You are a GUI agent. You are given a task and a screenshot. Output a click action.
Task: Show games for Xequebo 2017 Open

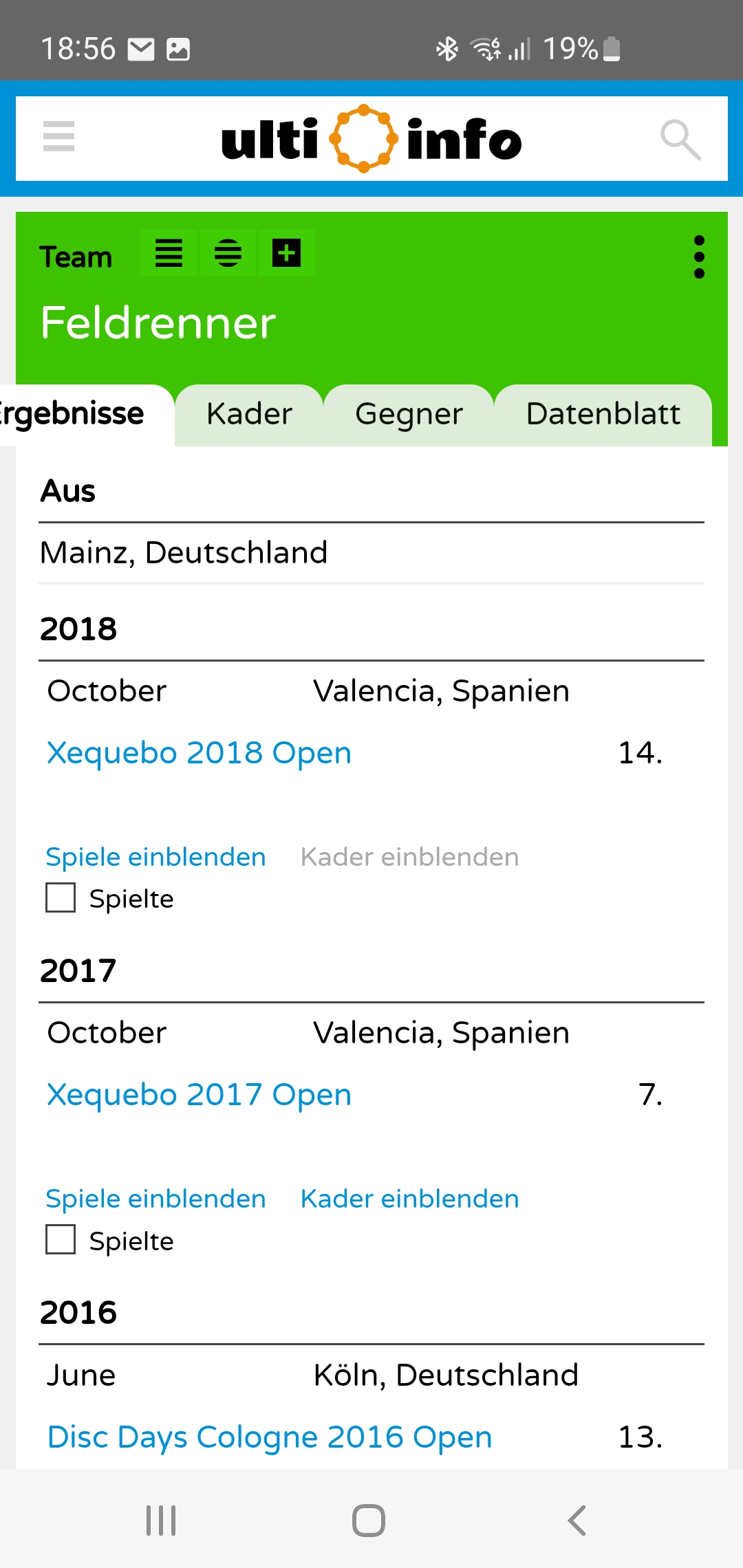tap(155, 1199)
